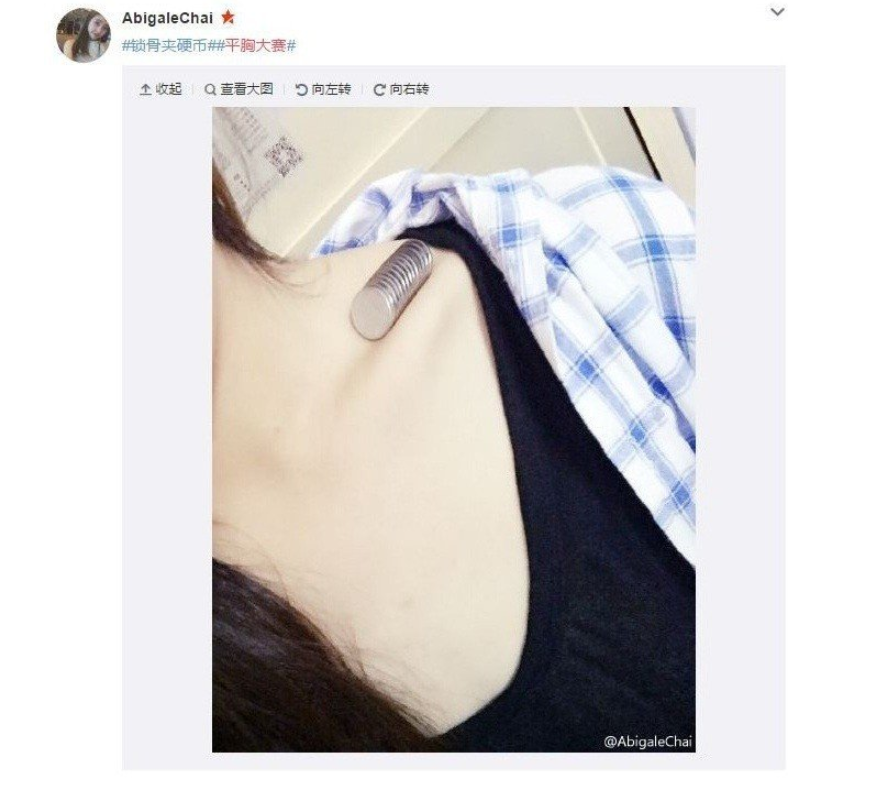Collapse the image with 收起
Viewport: 890px width, 791px height.
(161, 89)
